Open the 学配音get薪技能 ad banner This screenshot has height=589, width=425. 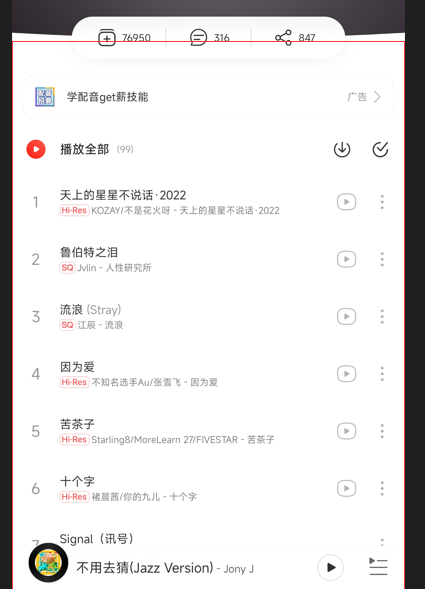tap(208, 97)
